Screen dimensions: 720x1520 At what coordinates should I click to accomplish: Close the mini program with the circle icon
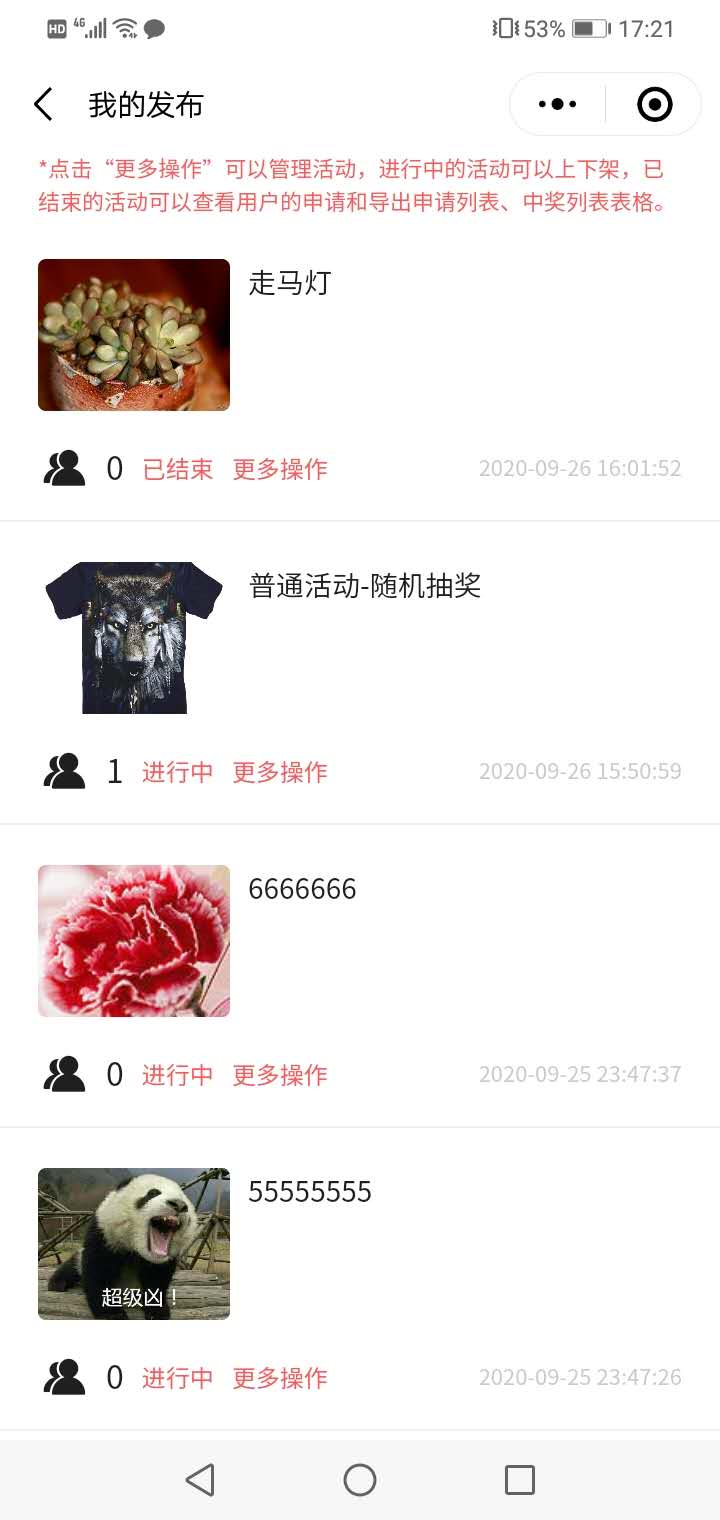click(655, 104)
